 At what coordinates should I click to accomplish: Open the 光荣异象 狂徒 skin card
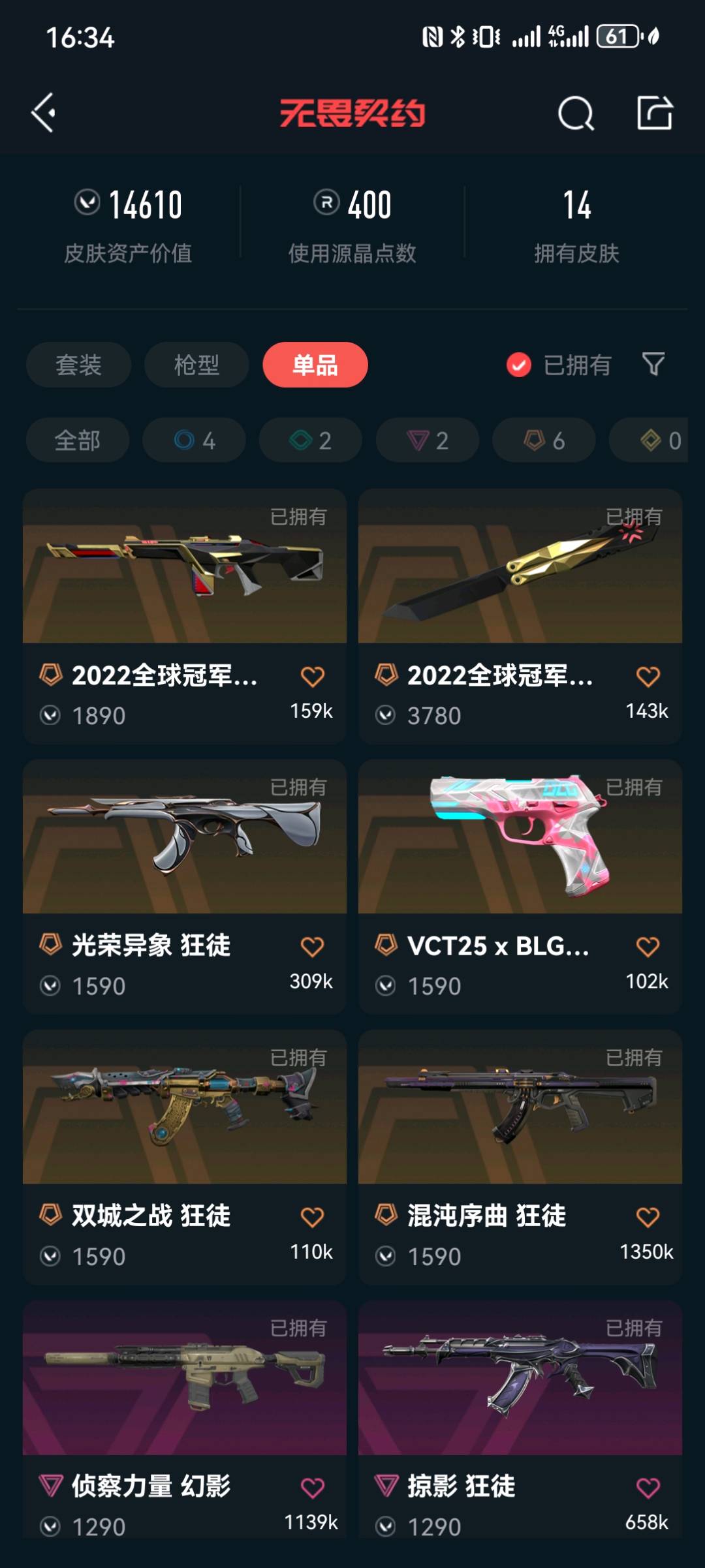(185, 886)
